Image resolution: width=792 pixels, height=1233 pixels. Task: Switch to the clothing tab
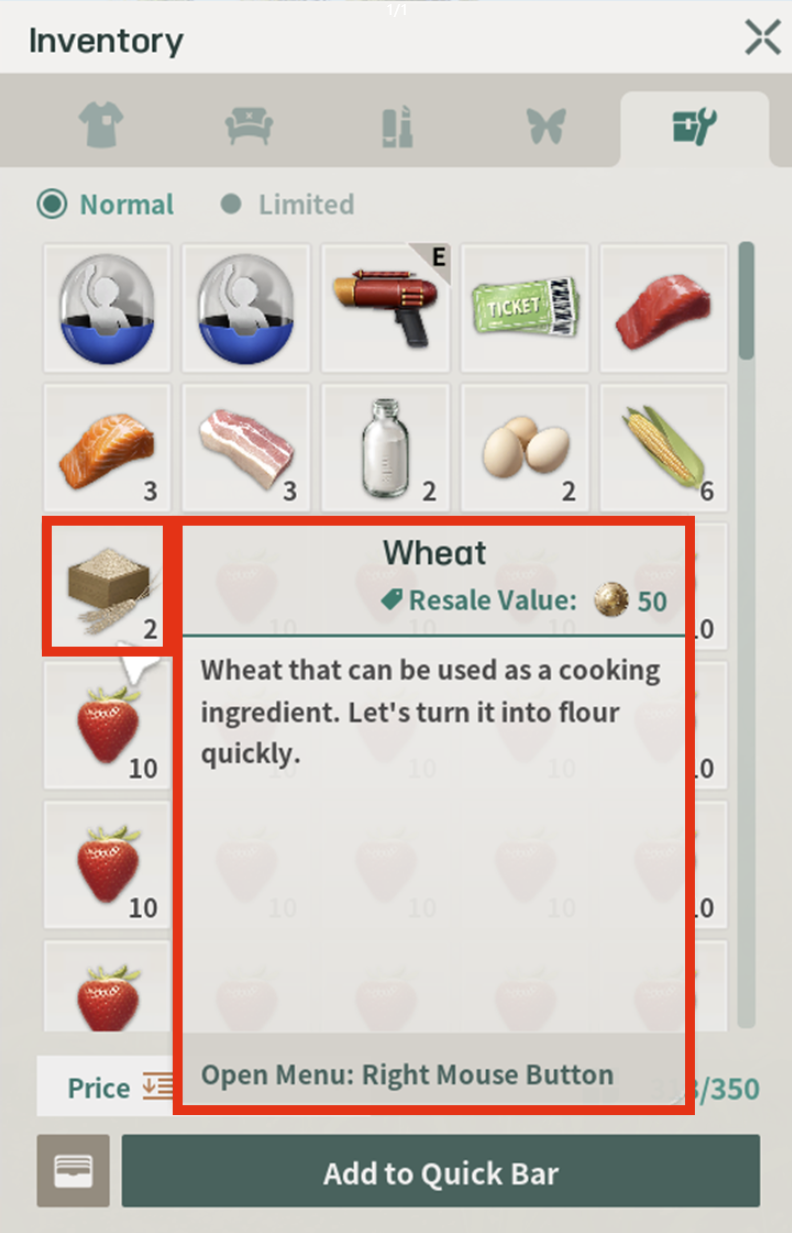pyautogui.click(x=101, y=127)
